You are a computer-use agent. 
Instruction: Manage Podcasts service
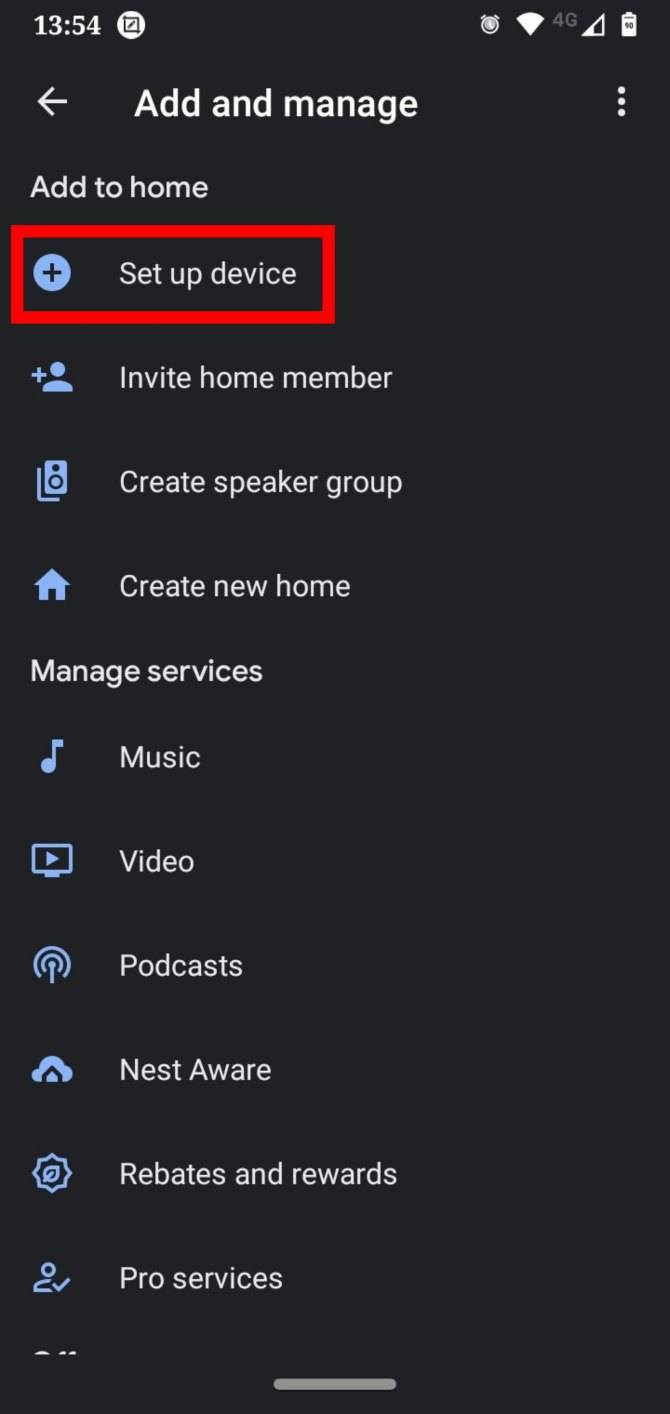(181, 965)
